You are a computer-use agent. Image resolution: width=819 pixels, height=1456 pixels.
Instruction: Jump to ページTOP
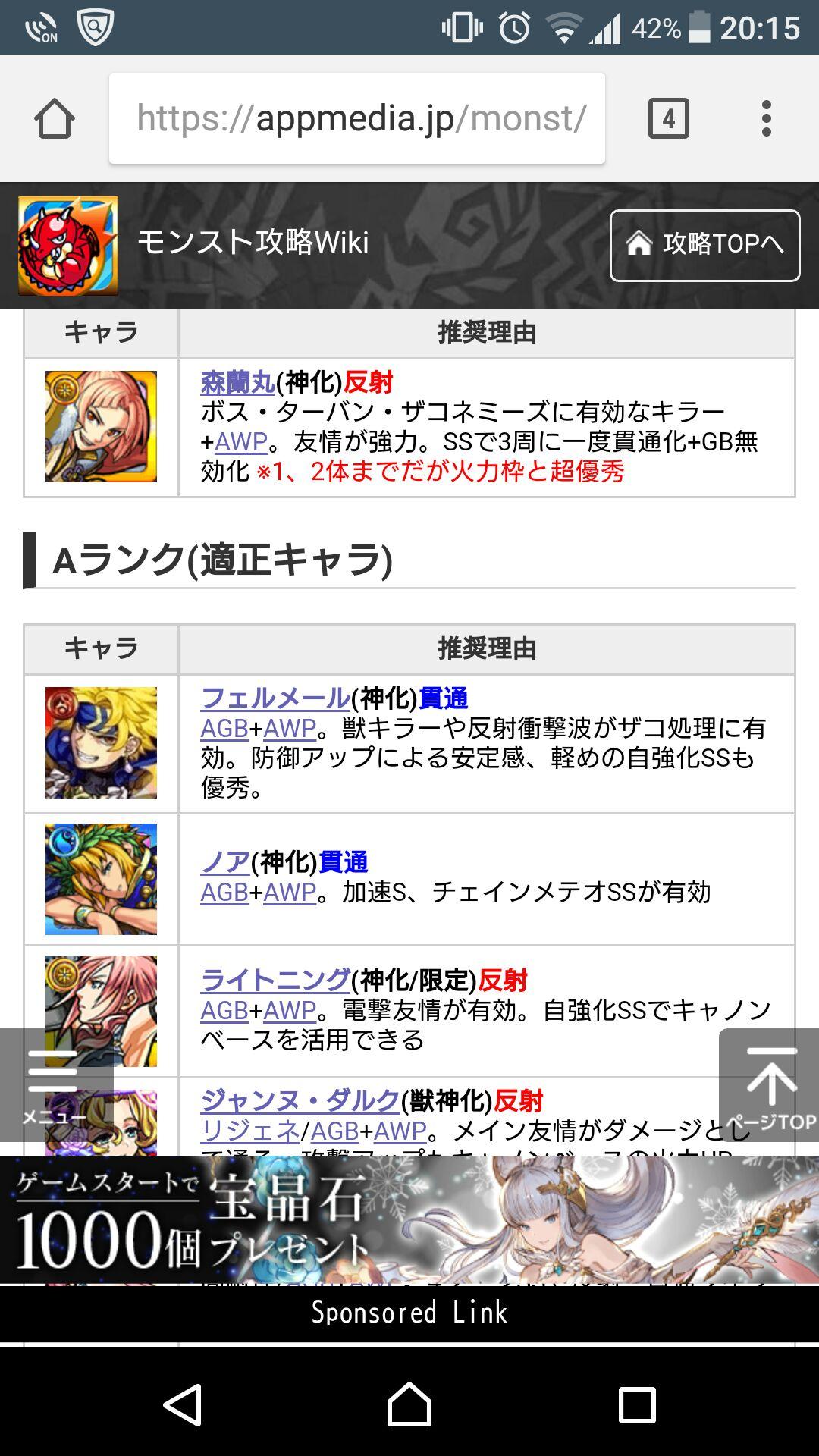click(x=770, y=1084)
